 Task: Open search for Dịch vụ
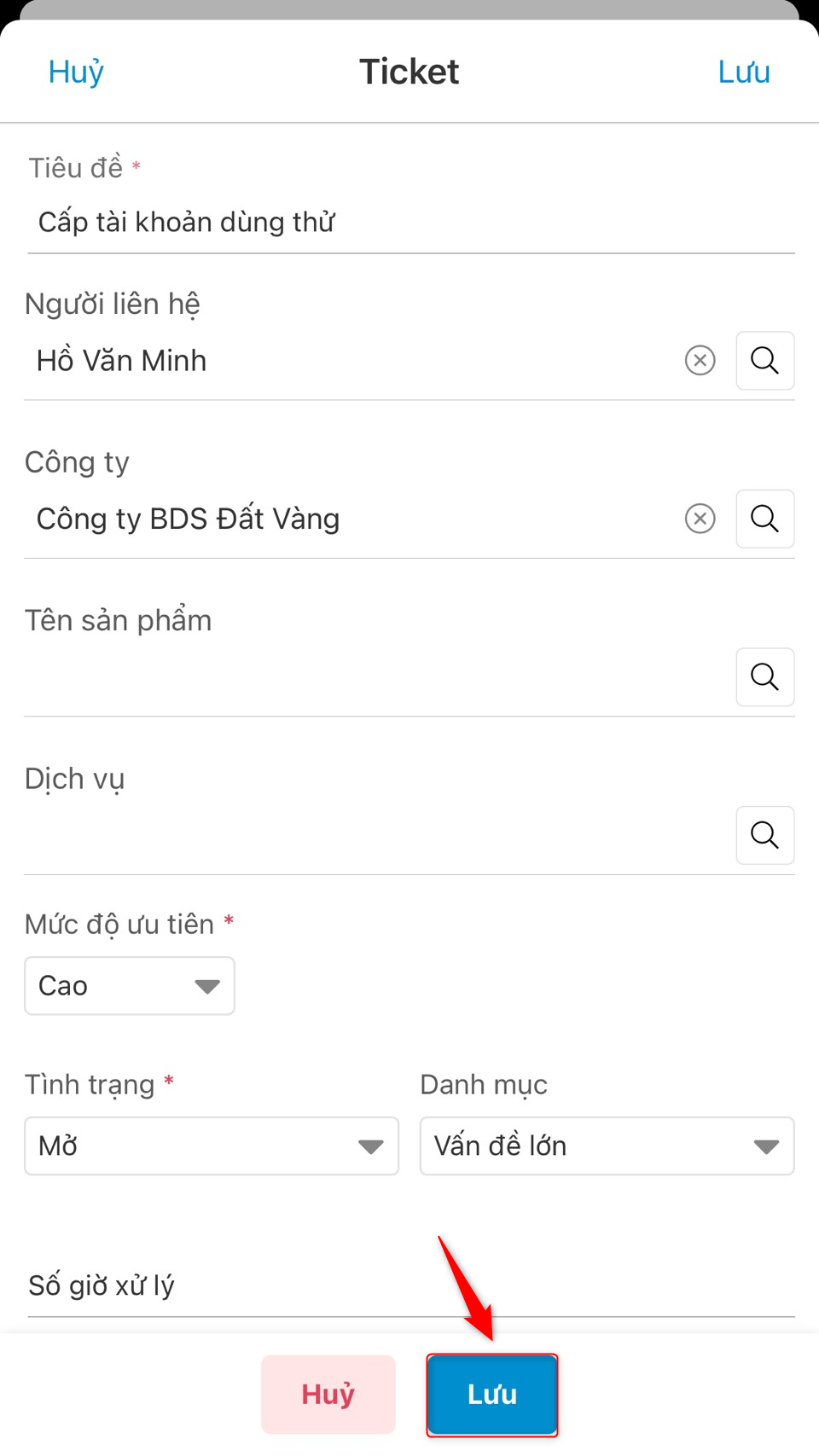tap(765, 835)
